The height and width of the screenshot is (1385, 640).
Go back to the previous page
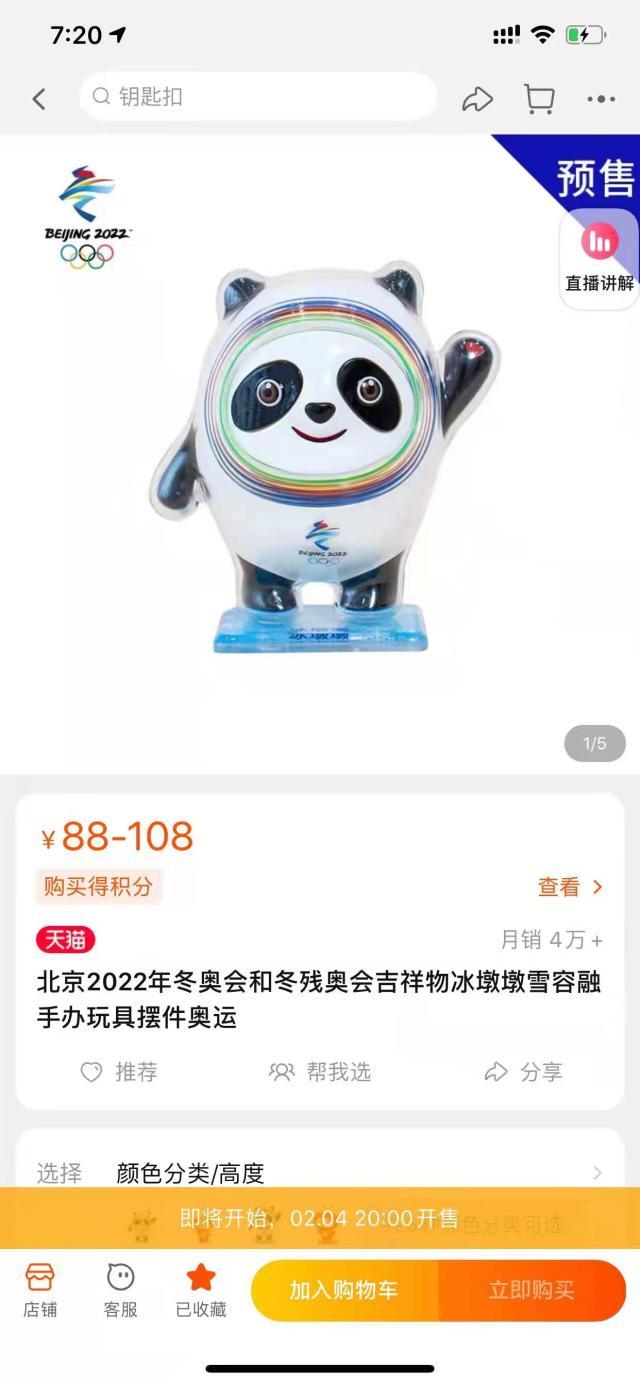39,98
